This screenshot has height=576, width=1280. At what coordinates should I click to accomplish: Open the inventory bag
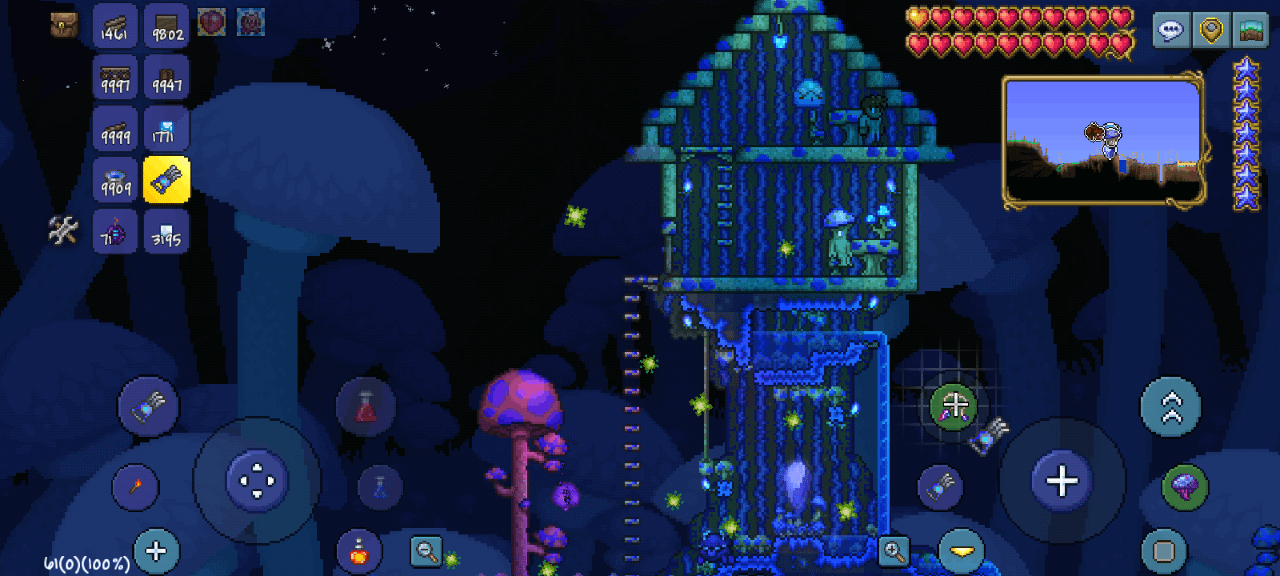[65, 25]
